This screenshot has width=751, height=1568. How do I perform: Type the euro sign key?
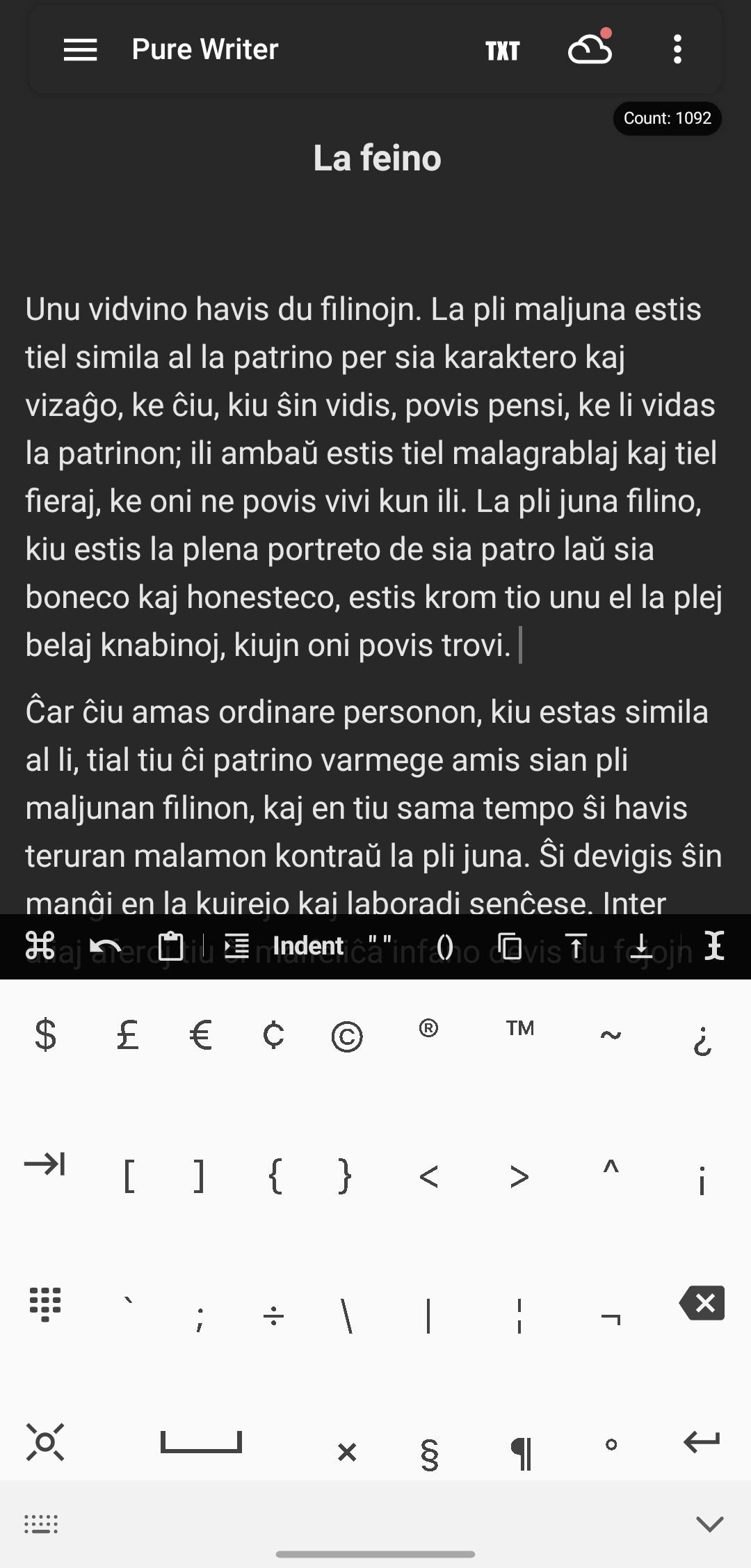pyautogui.click(x=201, y=1035)
